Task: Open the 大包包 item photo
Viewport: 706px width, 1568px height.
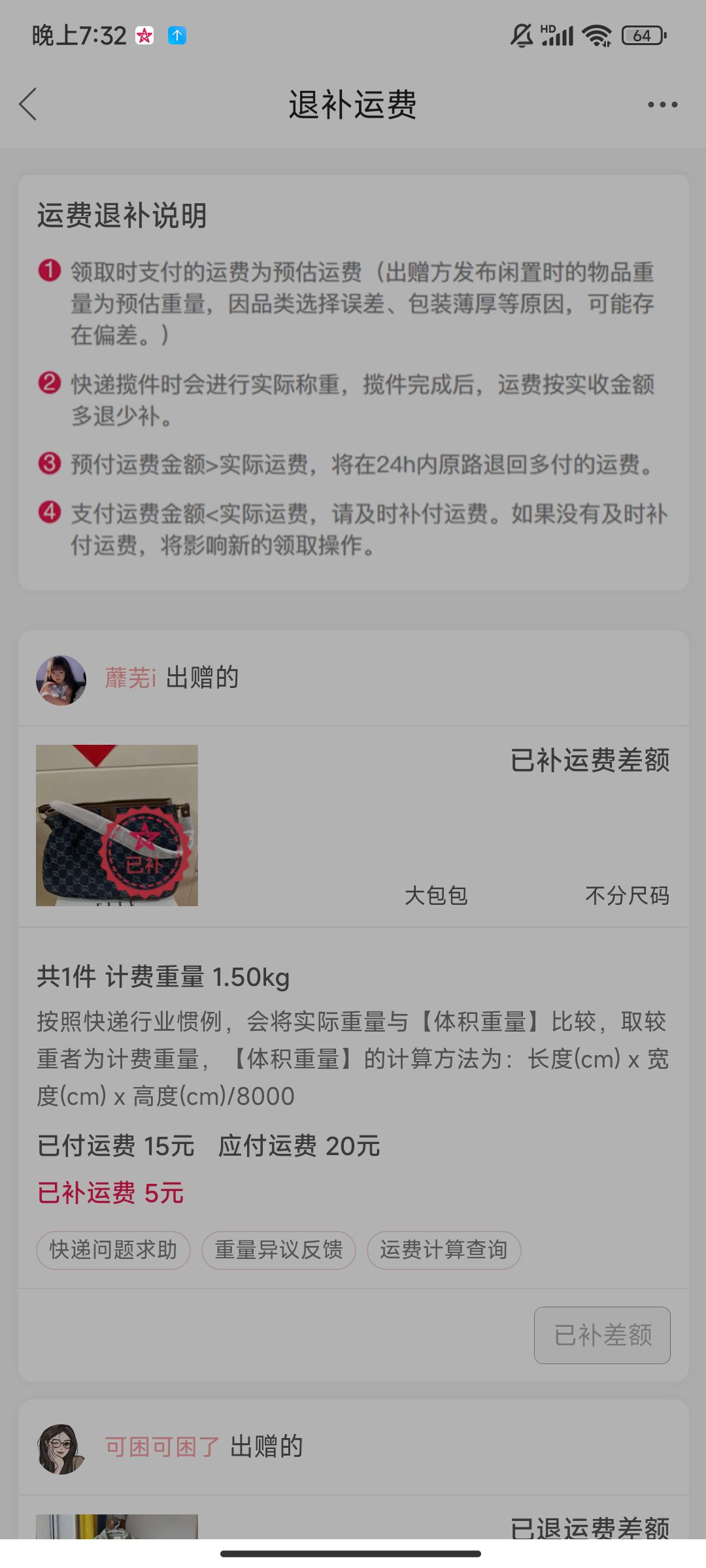Action: point(117,825)
